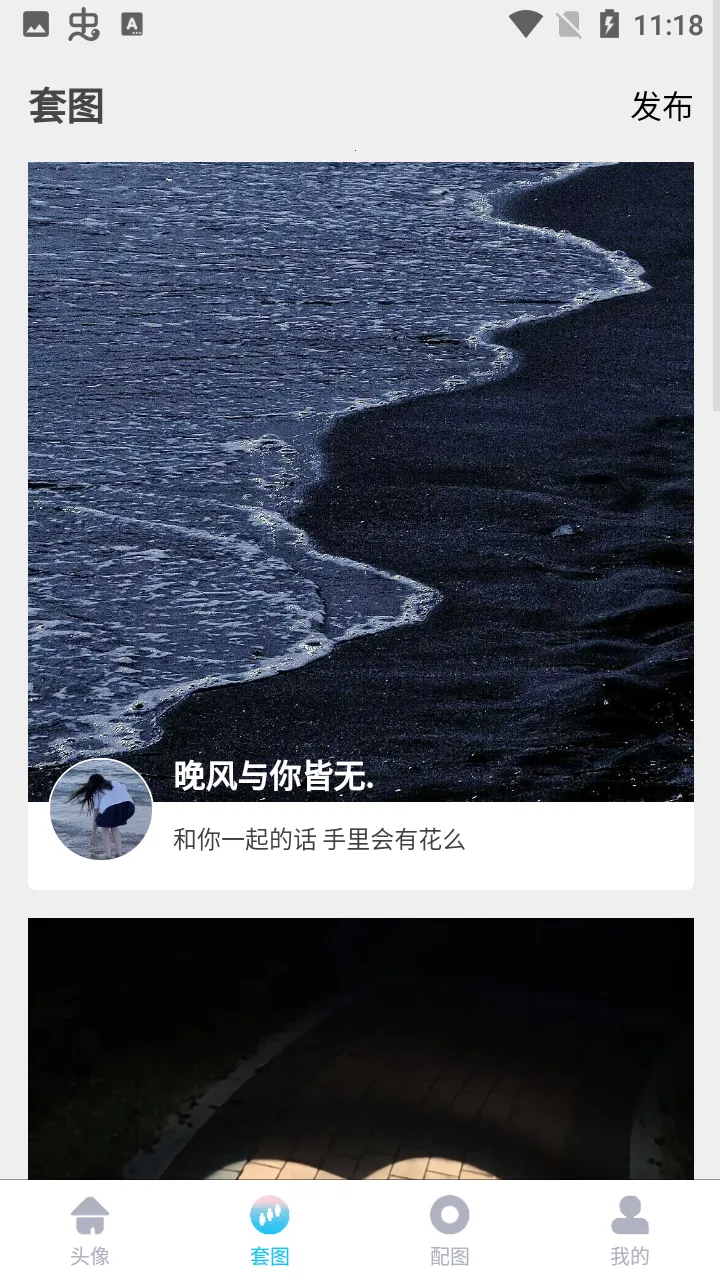Viewport: 720px width, 1280px height.
Task: Open the dark pavement photo card
Action: (x=360, y=1050)
